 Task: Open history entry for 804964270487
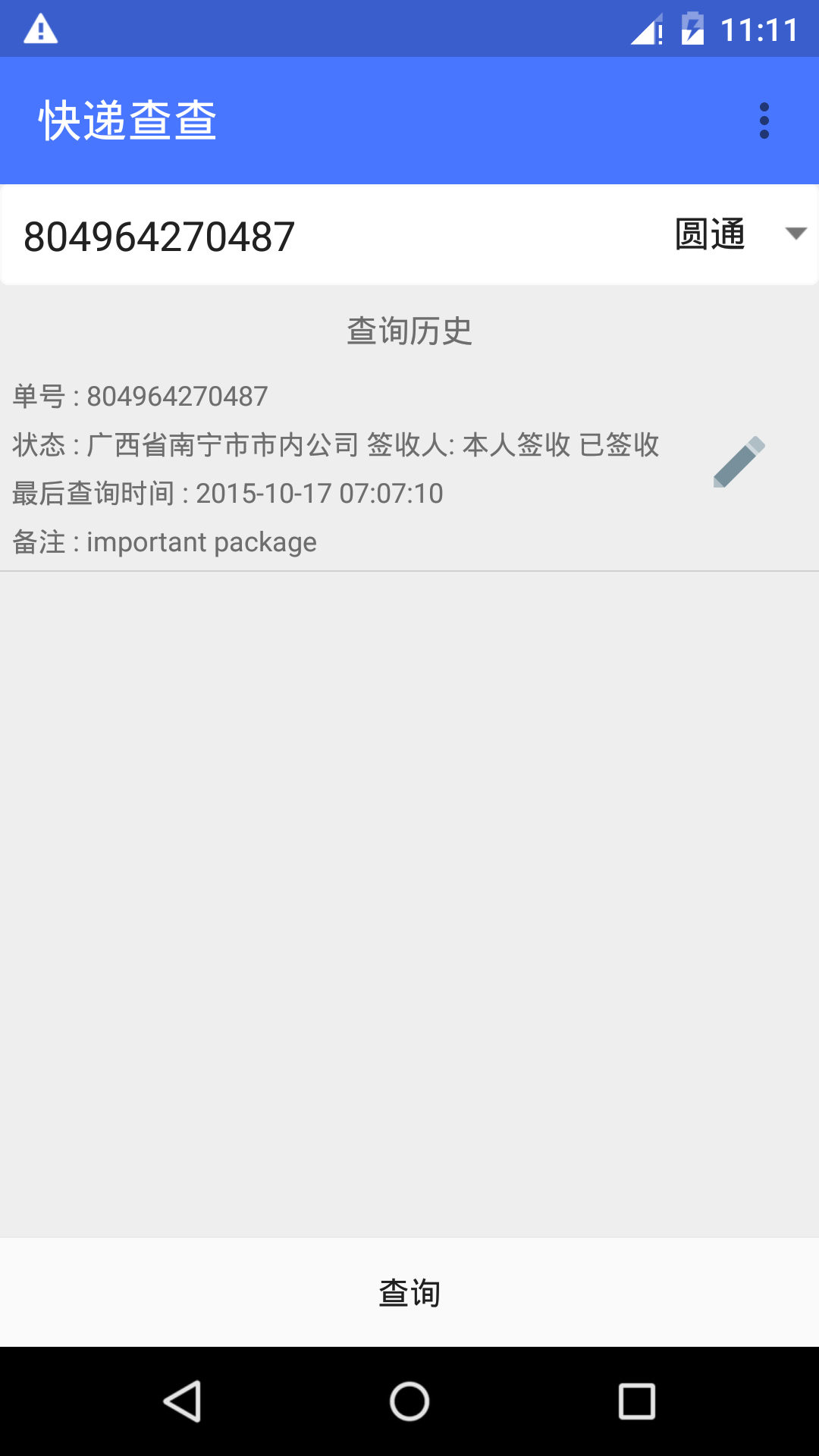click(341, 469)
